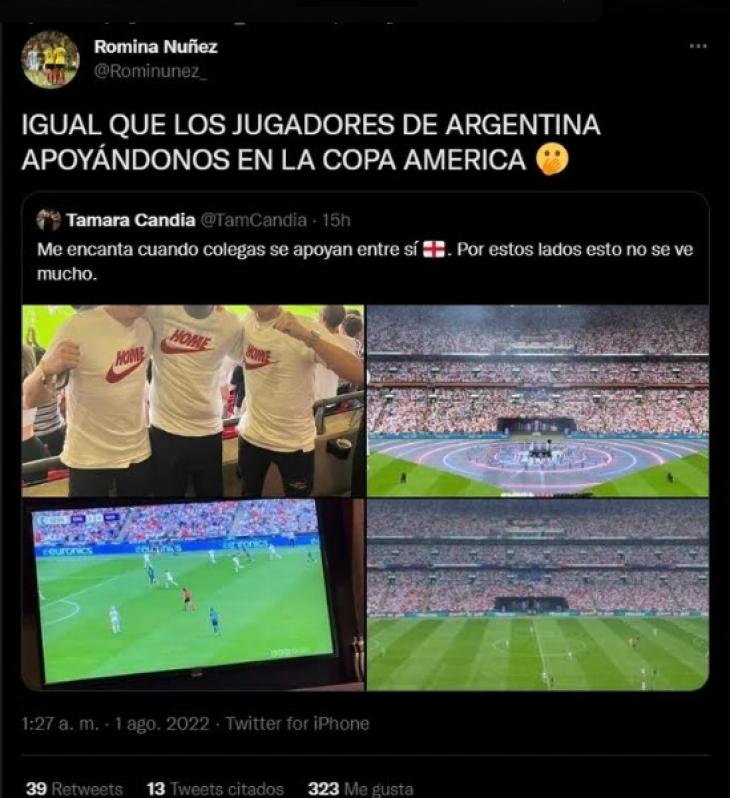Open Romina Nuñez's profile picture
The image size is (730, 798).
tap(50, 59)
